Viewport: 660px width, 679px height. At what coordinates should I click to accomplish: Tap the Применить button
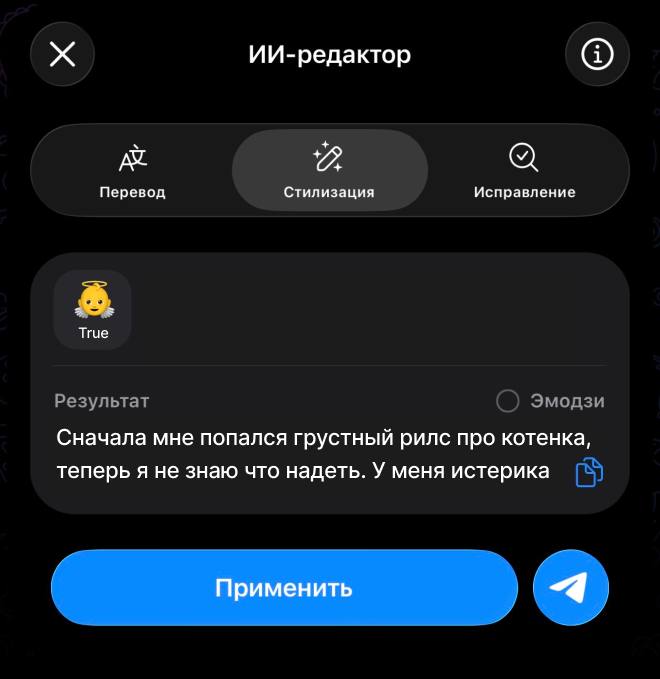[284, 587]
